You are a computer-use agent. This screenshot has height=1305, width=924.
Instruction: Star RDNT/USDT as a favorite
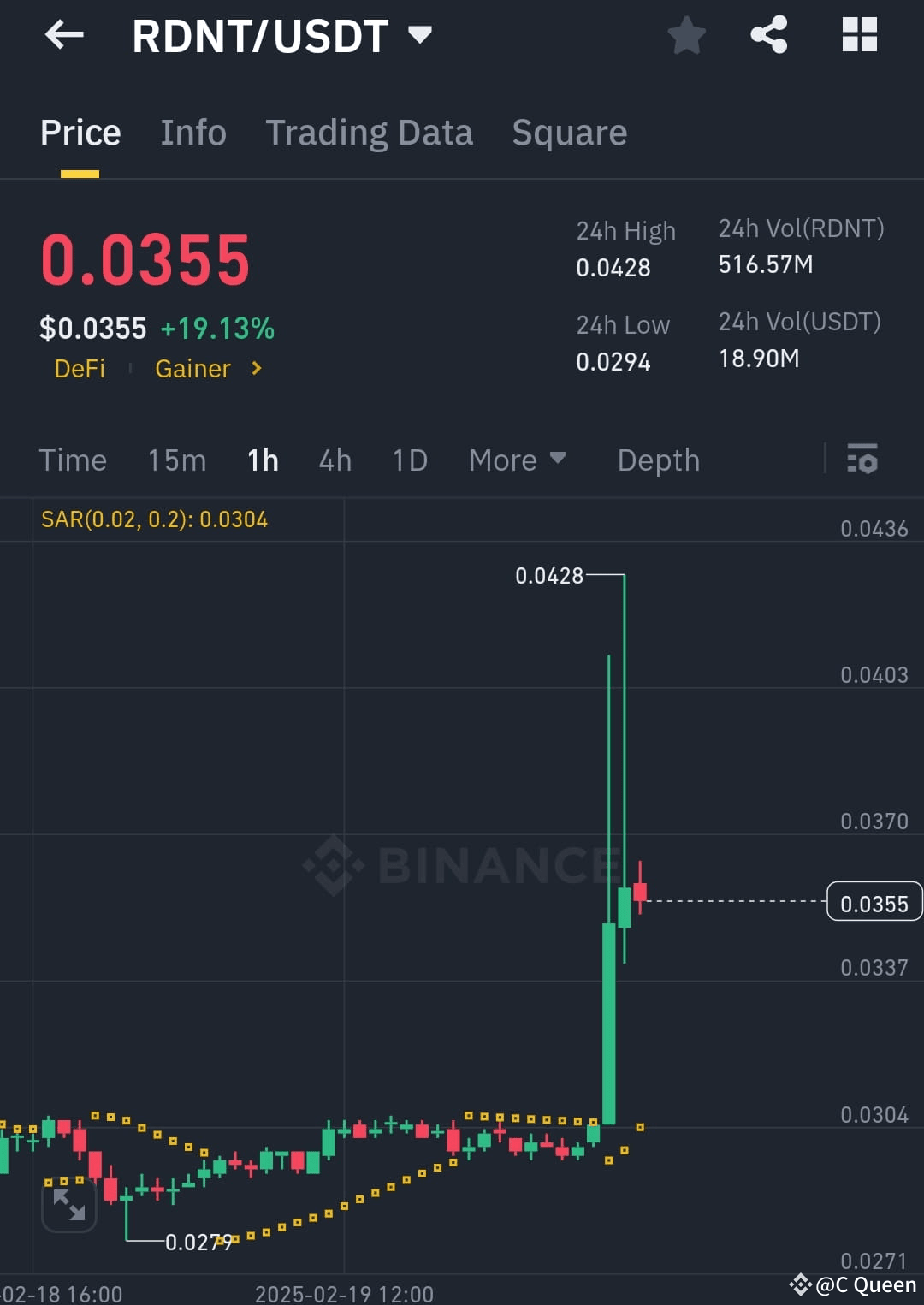coord(686,35)
